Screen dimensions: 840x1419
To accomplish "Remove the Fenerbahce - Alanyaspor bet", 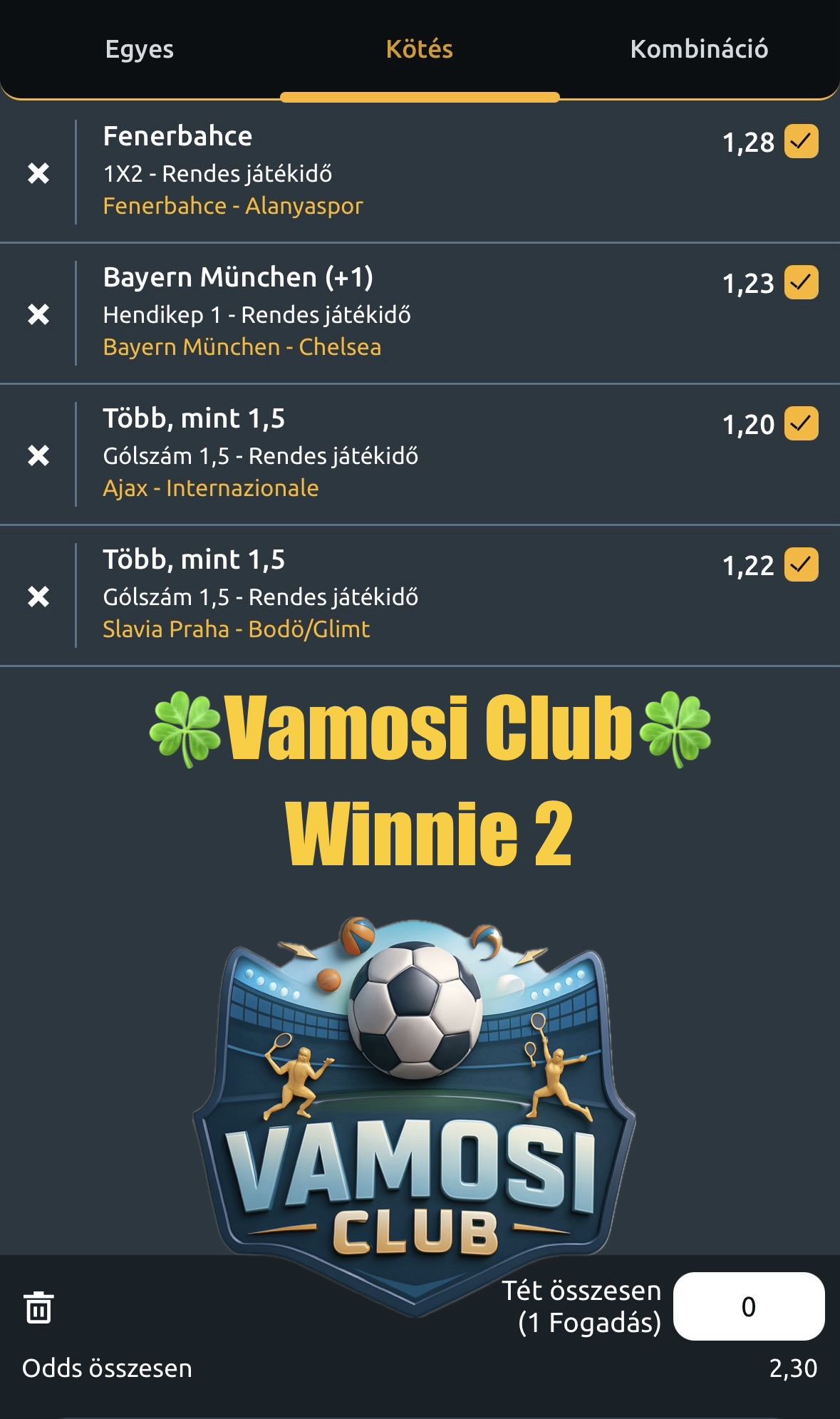I will tap(38, 173).
